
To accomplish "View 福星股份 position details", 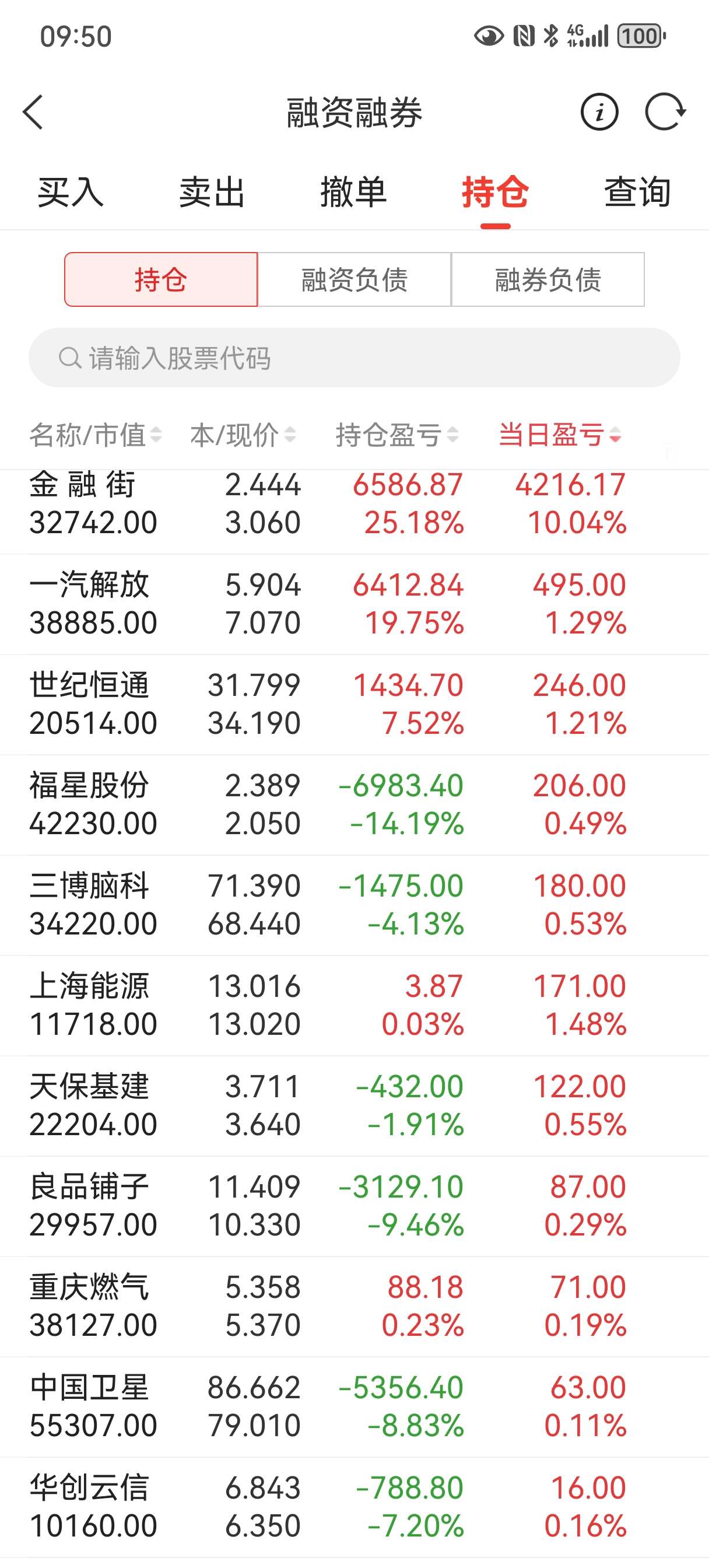I will point(354,804).
